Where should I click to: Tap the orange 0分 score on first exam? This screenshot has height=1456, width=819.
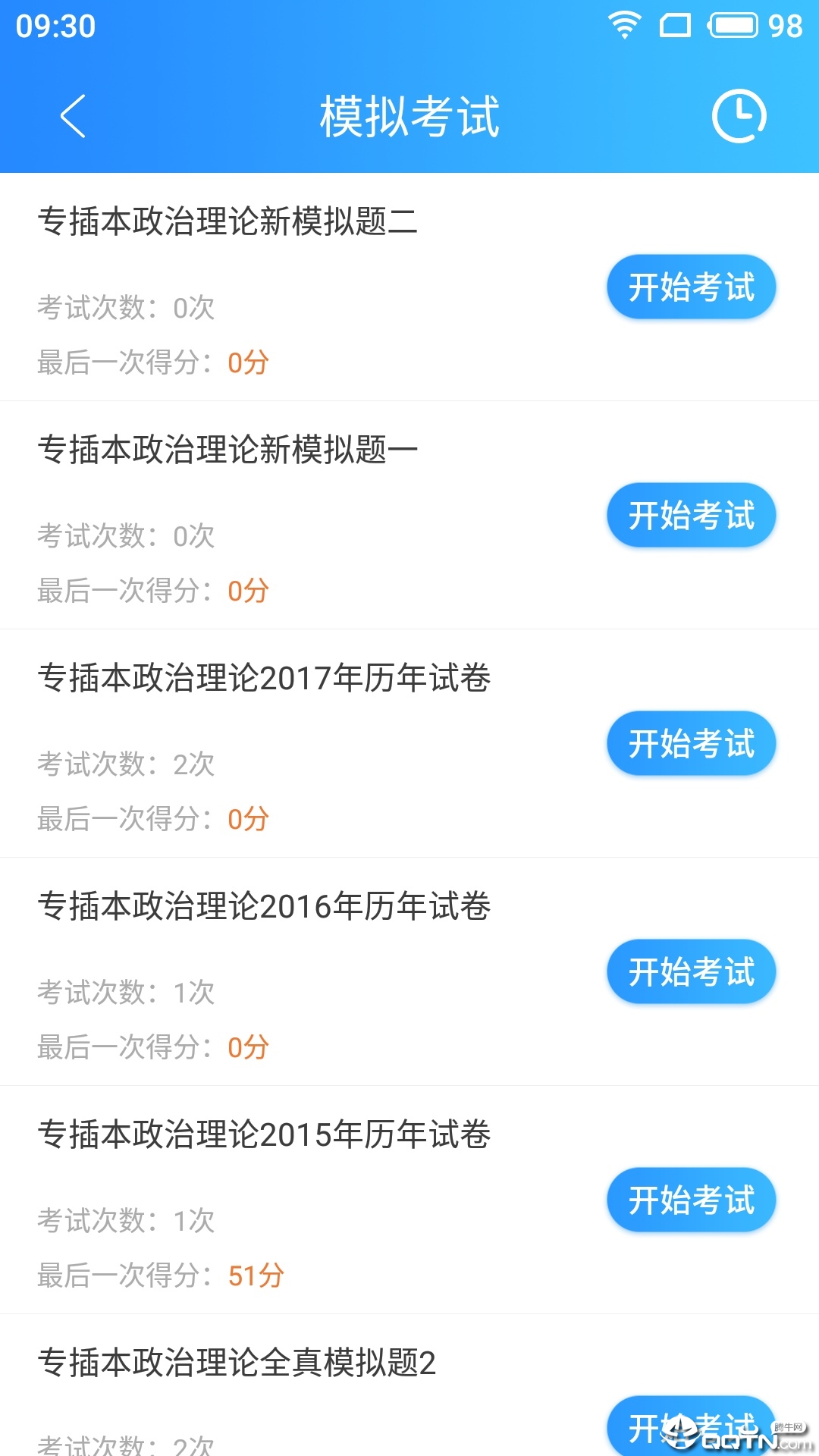point(248,362)
